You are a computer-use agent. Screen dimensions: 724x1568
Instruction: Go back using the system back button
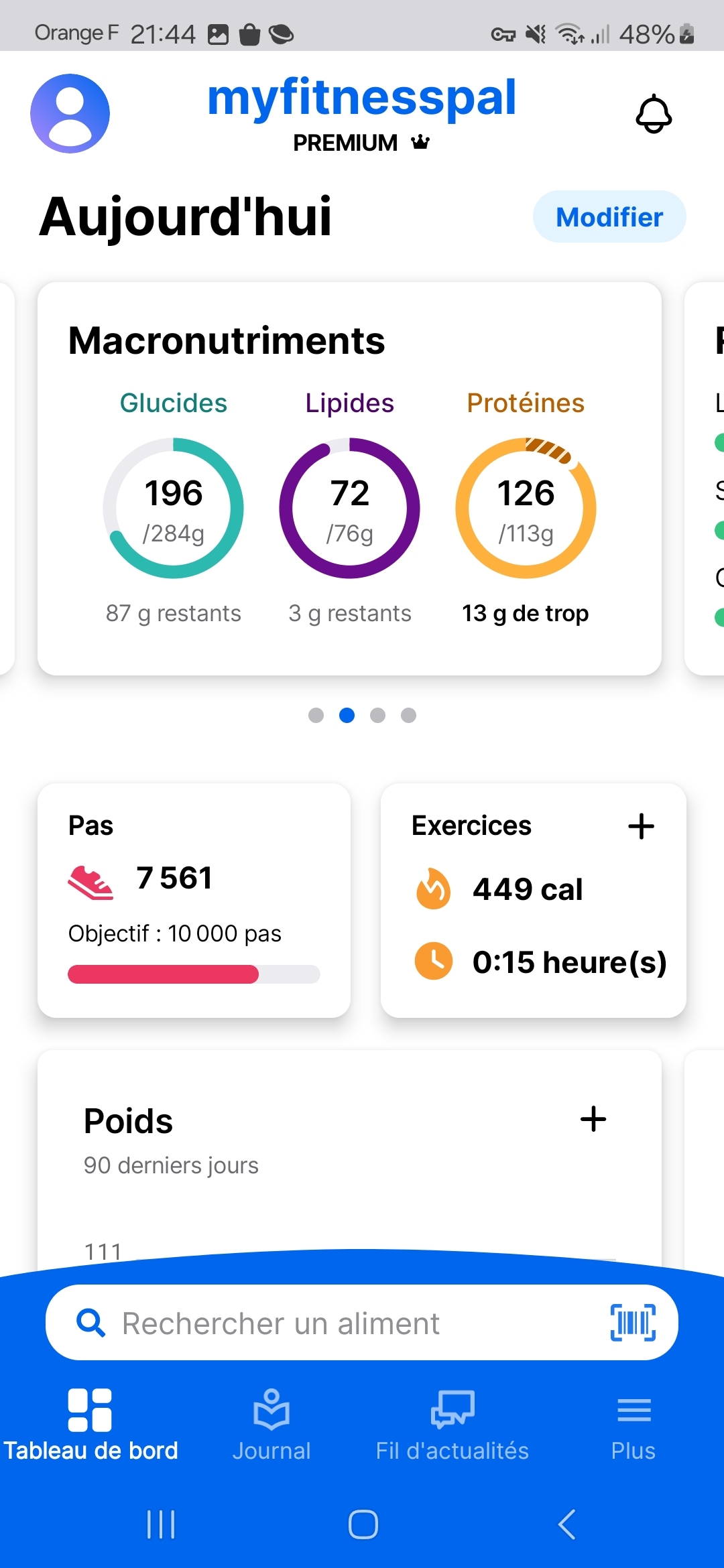click(567, 1524)
